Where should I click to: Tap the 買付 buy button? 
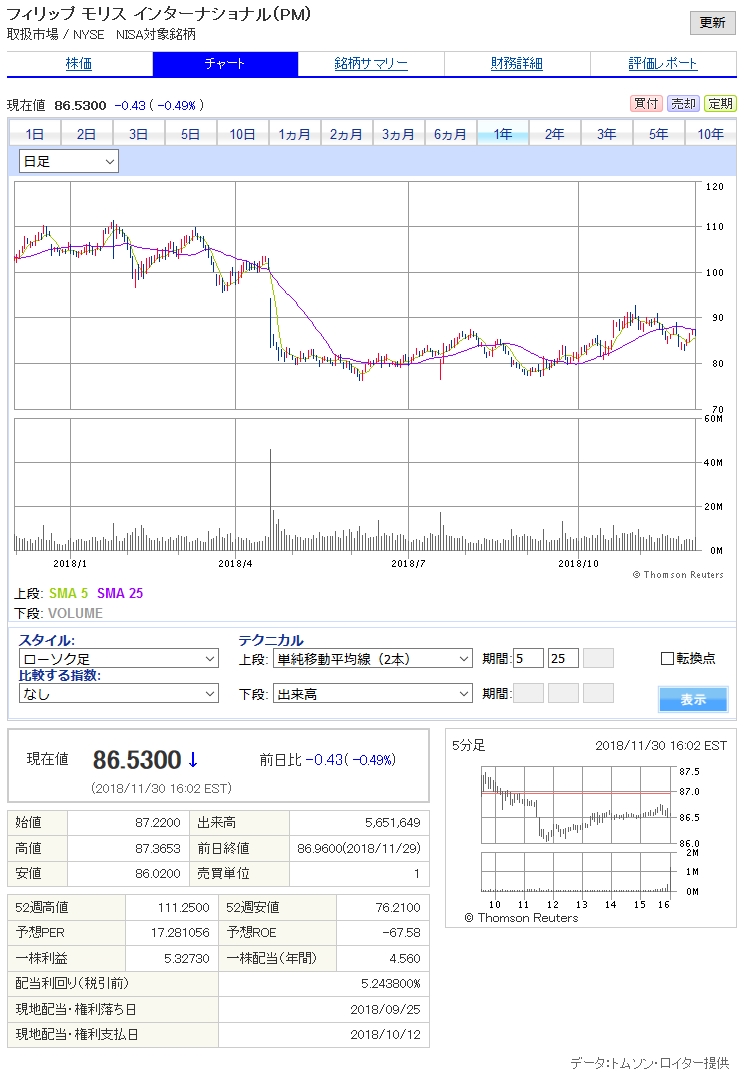645,104
